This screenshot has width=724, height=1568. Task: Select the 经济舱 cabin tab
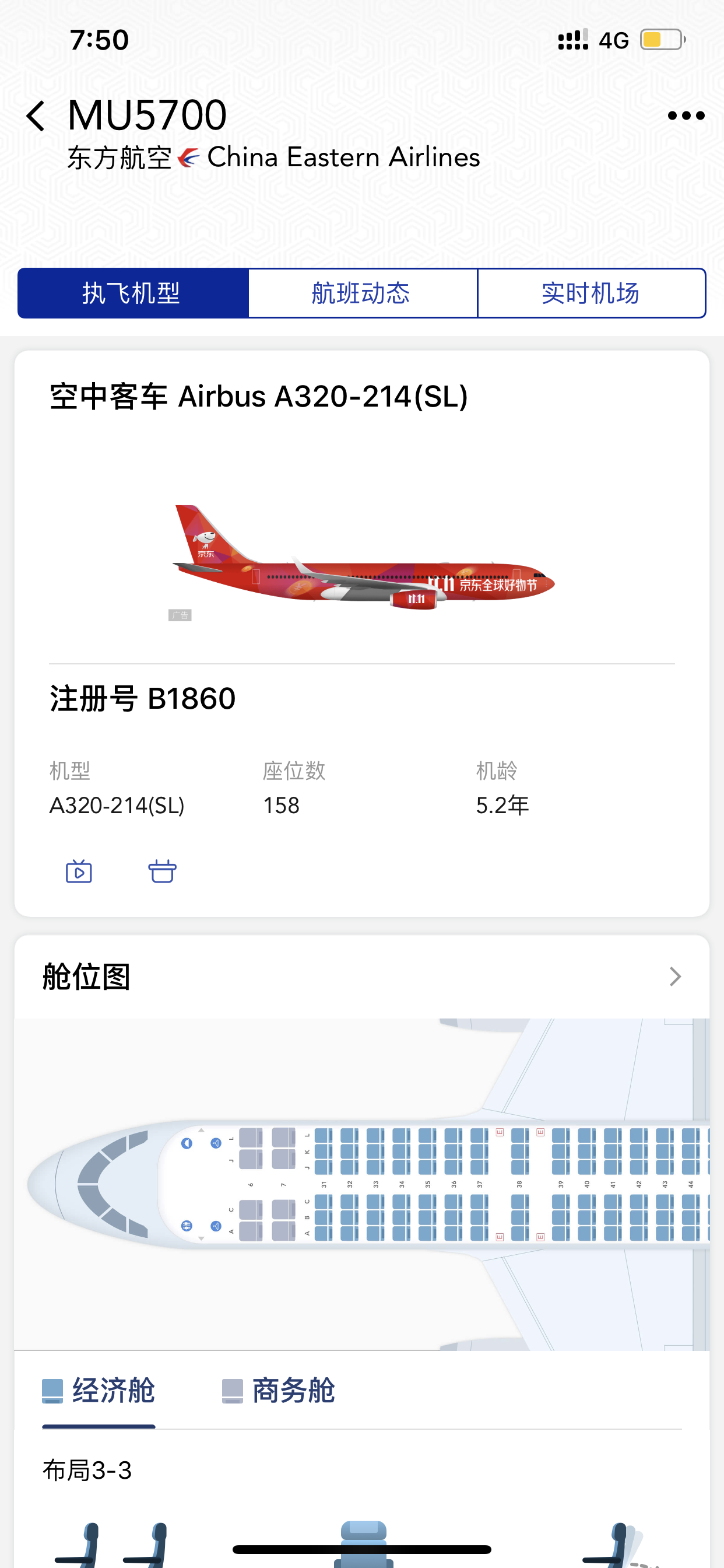[99, 1391]
